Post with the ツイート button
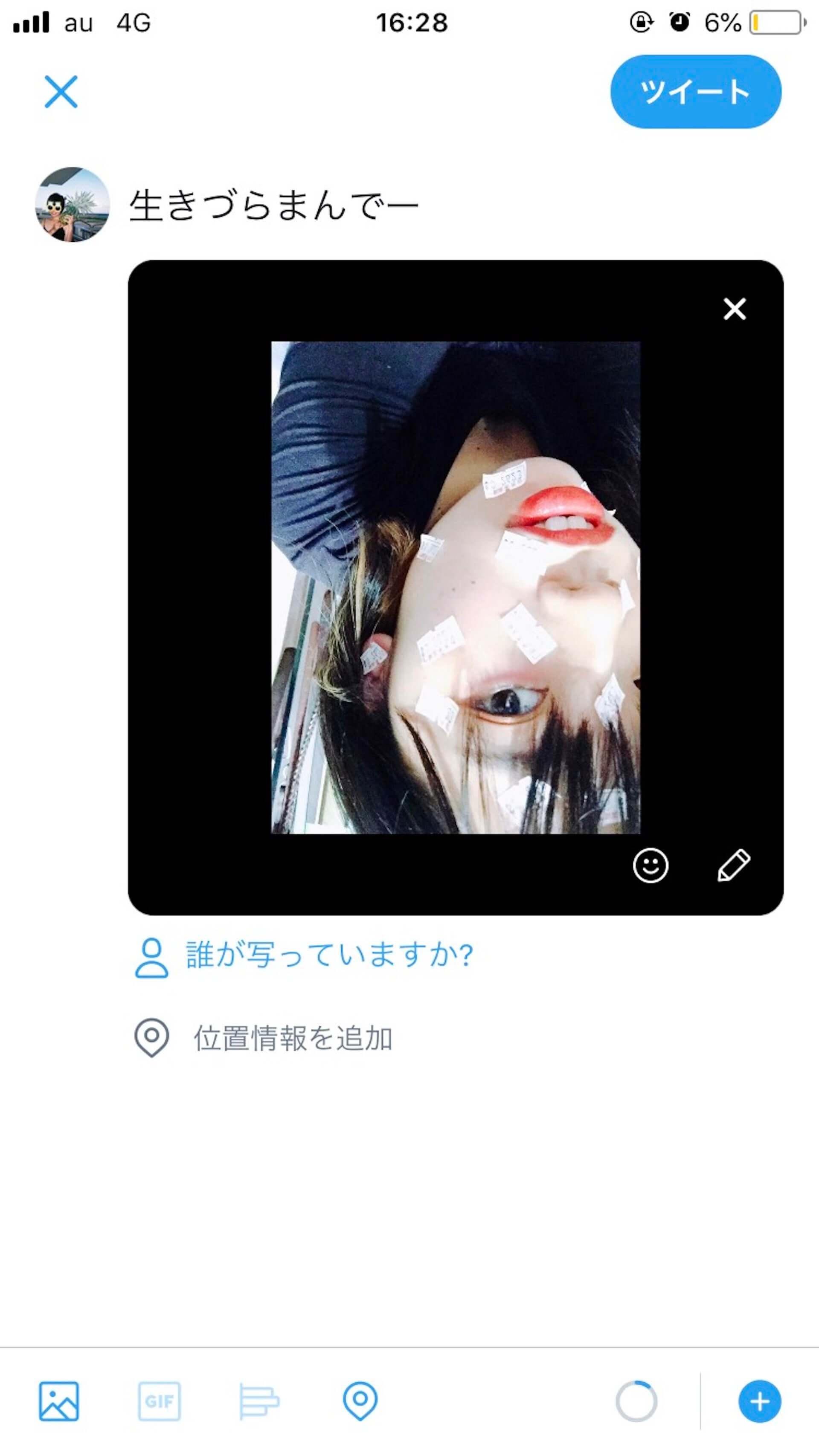The image size is (819, 1456). pyautogui.click(x=695, y=92)
